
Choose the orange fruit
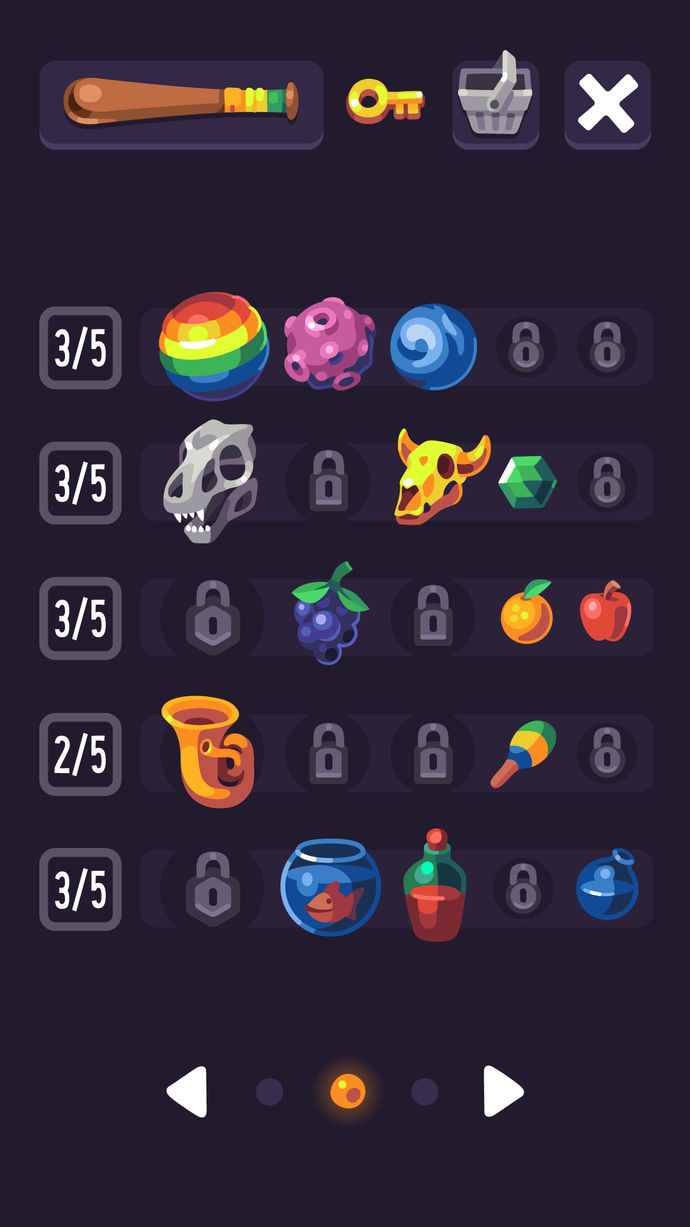[x=527, y=612]
